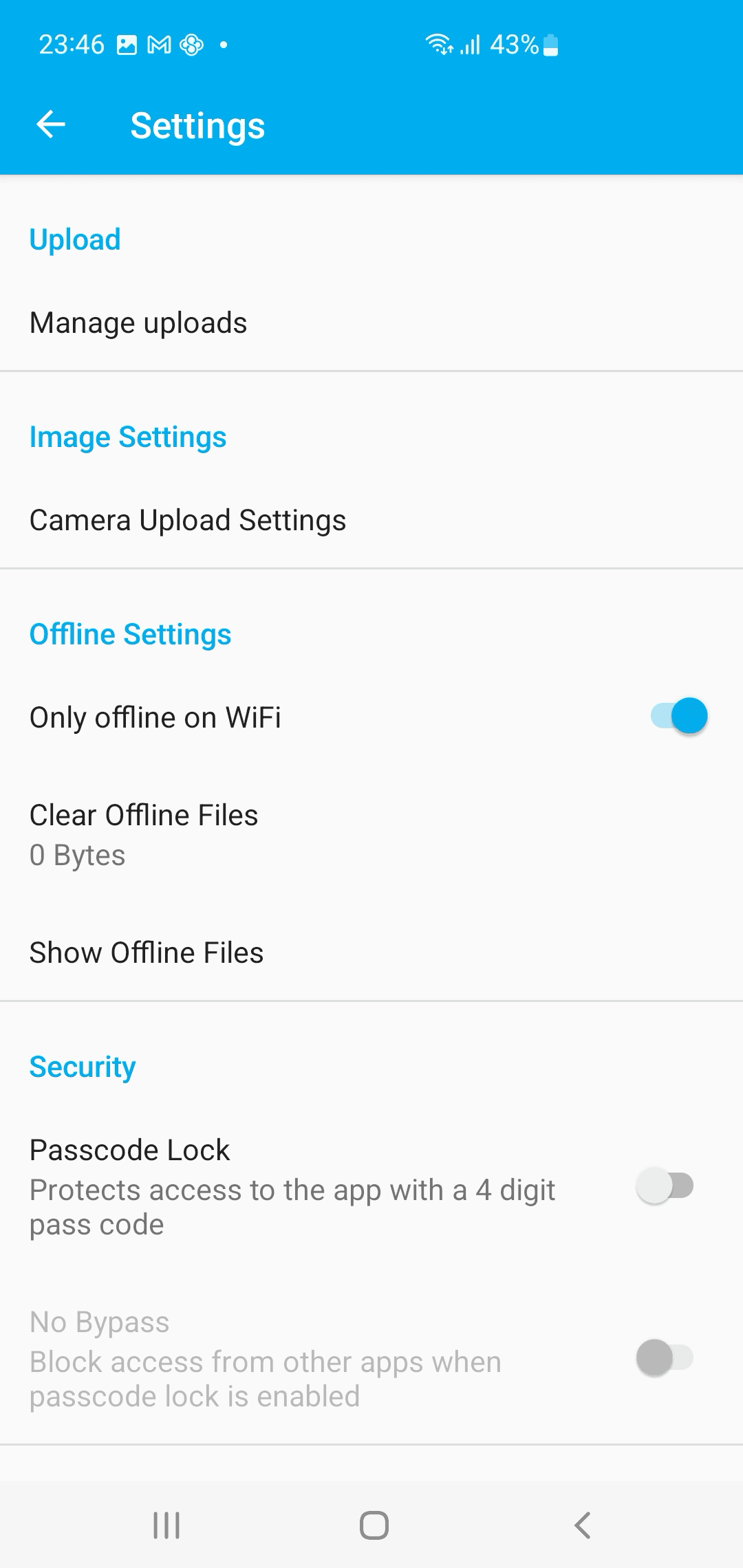
Task: Clear Offline Files
Action: [x=371, y=835]
